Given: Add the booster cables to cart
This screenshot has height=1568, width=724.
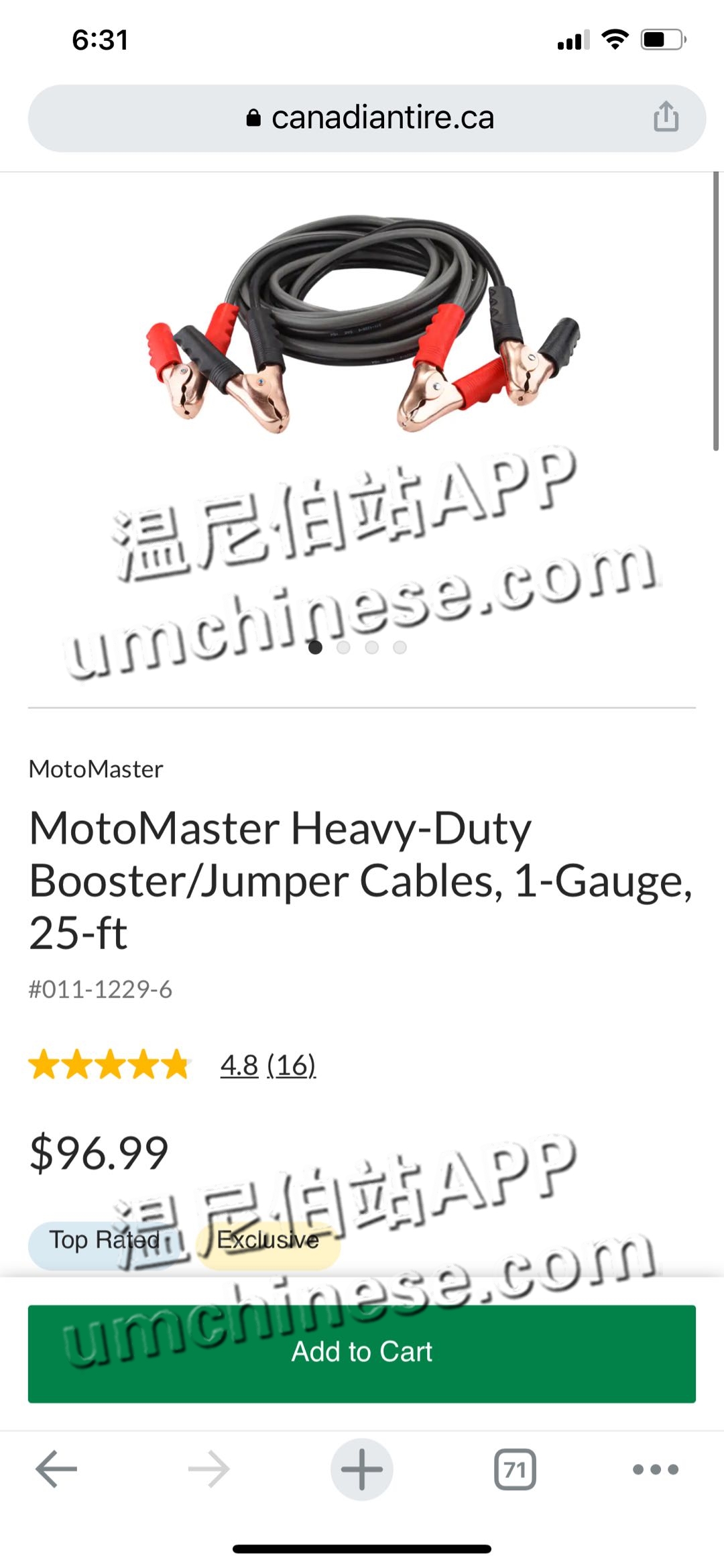Looking at the screenshot, I should [362, 1353].
